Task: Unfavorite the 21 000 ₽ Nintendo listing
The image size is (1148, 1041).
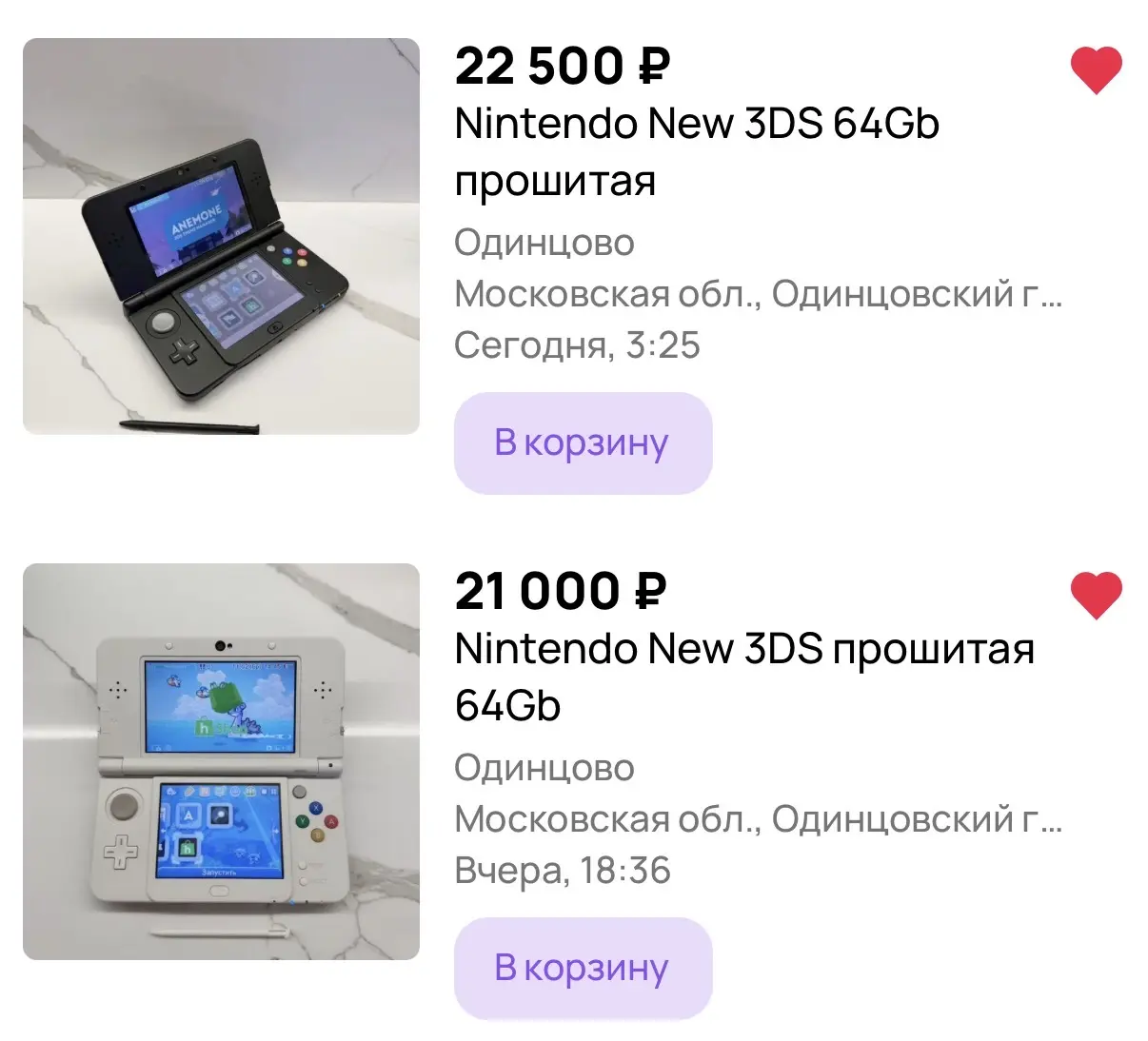Action: (1096, 596)
